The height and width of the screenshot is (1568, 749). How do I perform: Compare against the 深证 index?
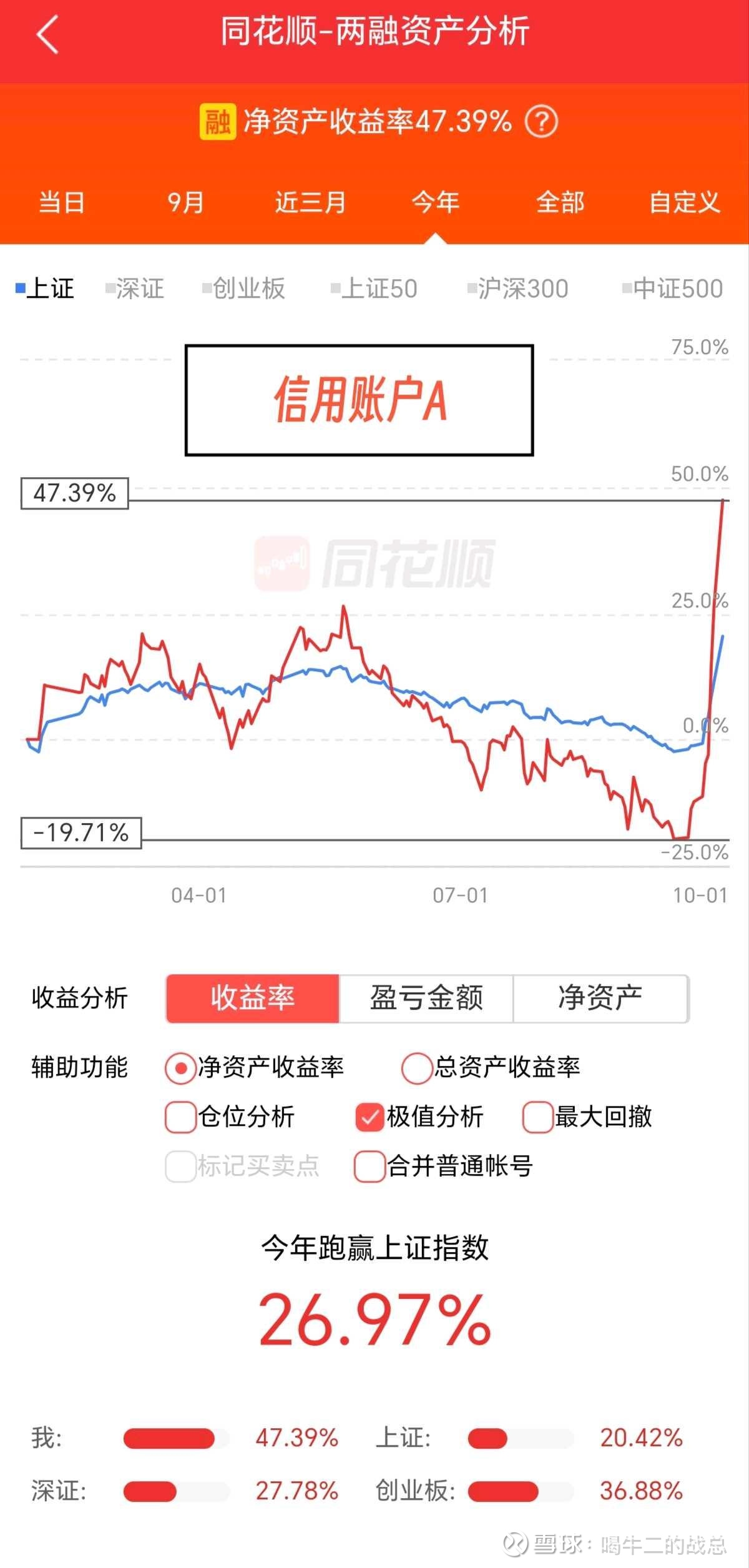[135, 288]
